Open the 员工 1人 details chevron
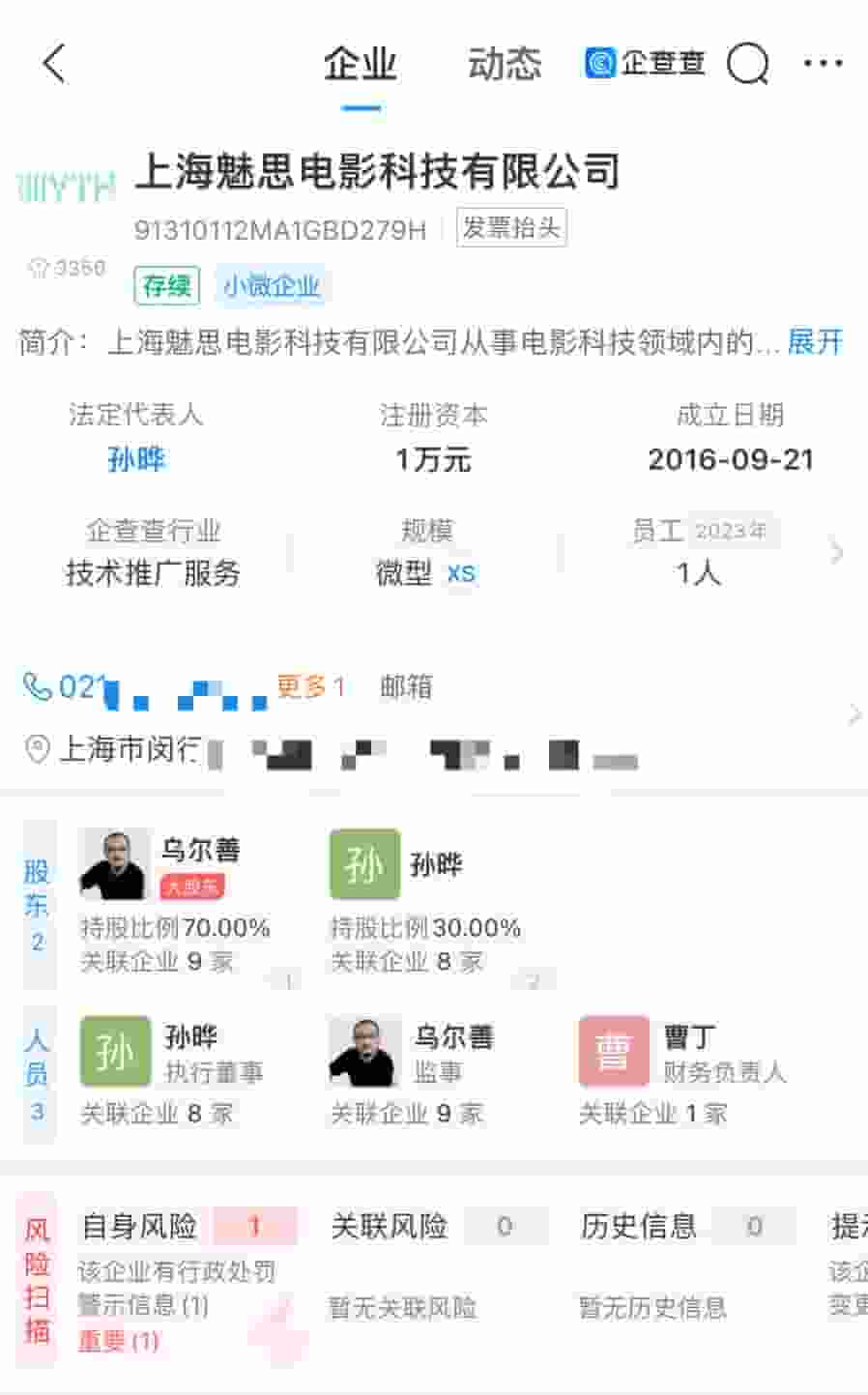The image size is (868, 1395). (836, 553)
